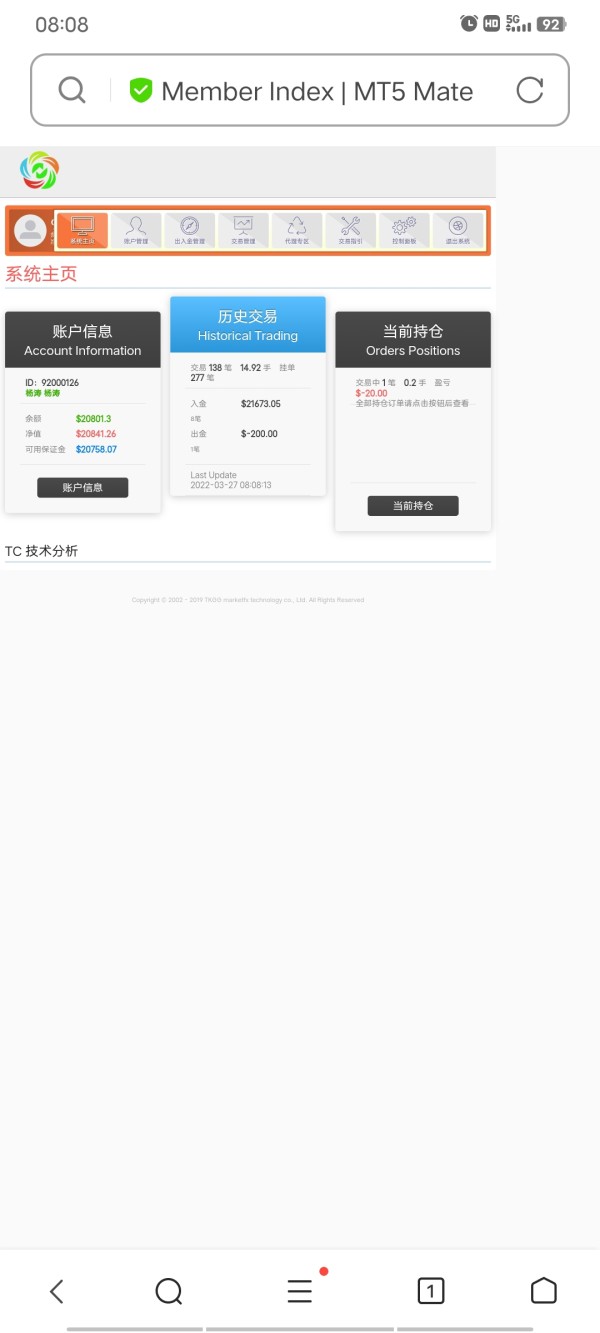Open the browser search icon in bottom bar
This screenshot has width=600, height=1333.
(x=169, y=1291)
